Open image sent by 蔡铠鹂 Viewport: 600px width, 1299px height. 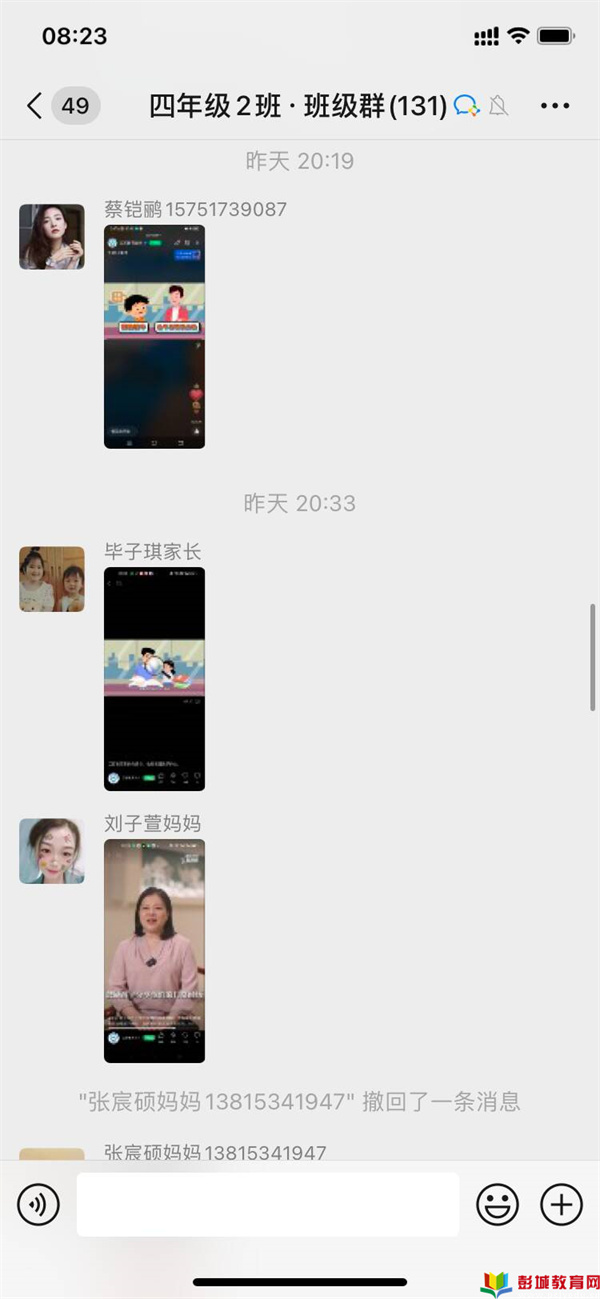tap(155, 336)
